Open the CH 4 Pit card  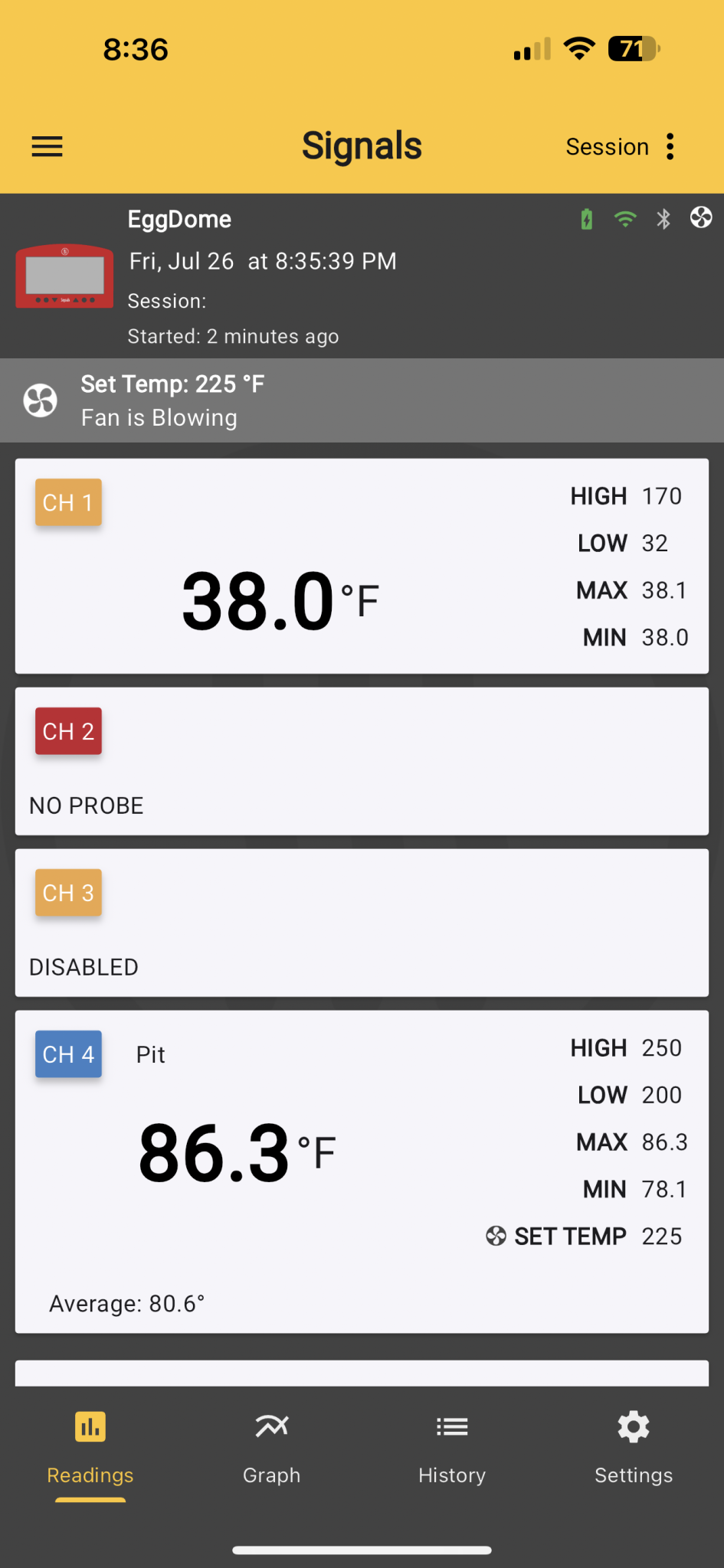pyautogui.click(x=362, y=1171)
